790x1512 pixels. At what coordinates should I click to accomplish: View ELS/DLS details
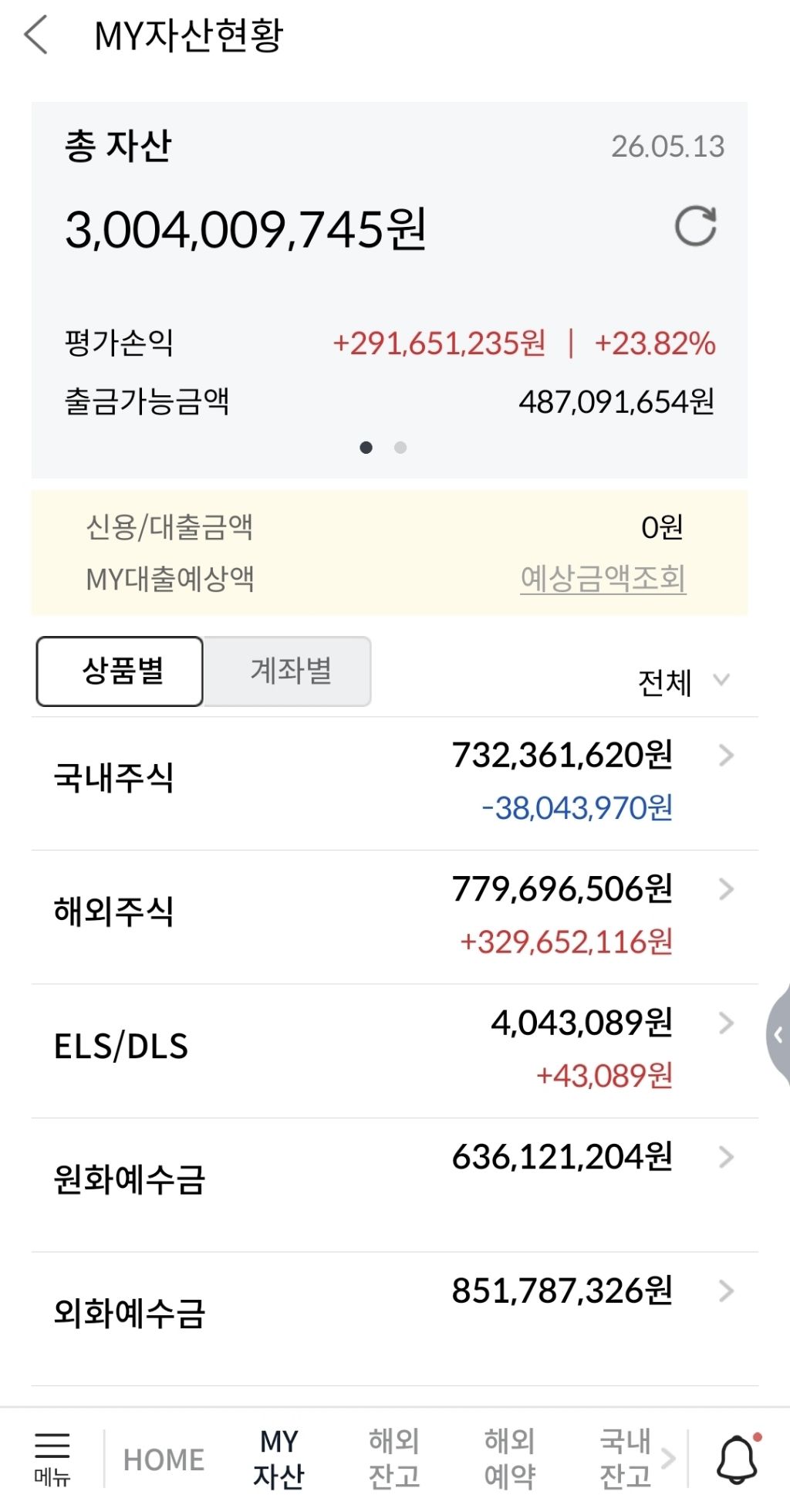394,1050
